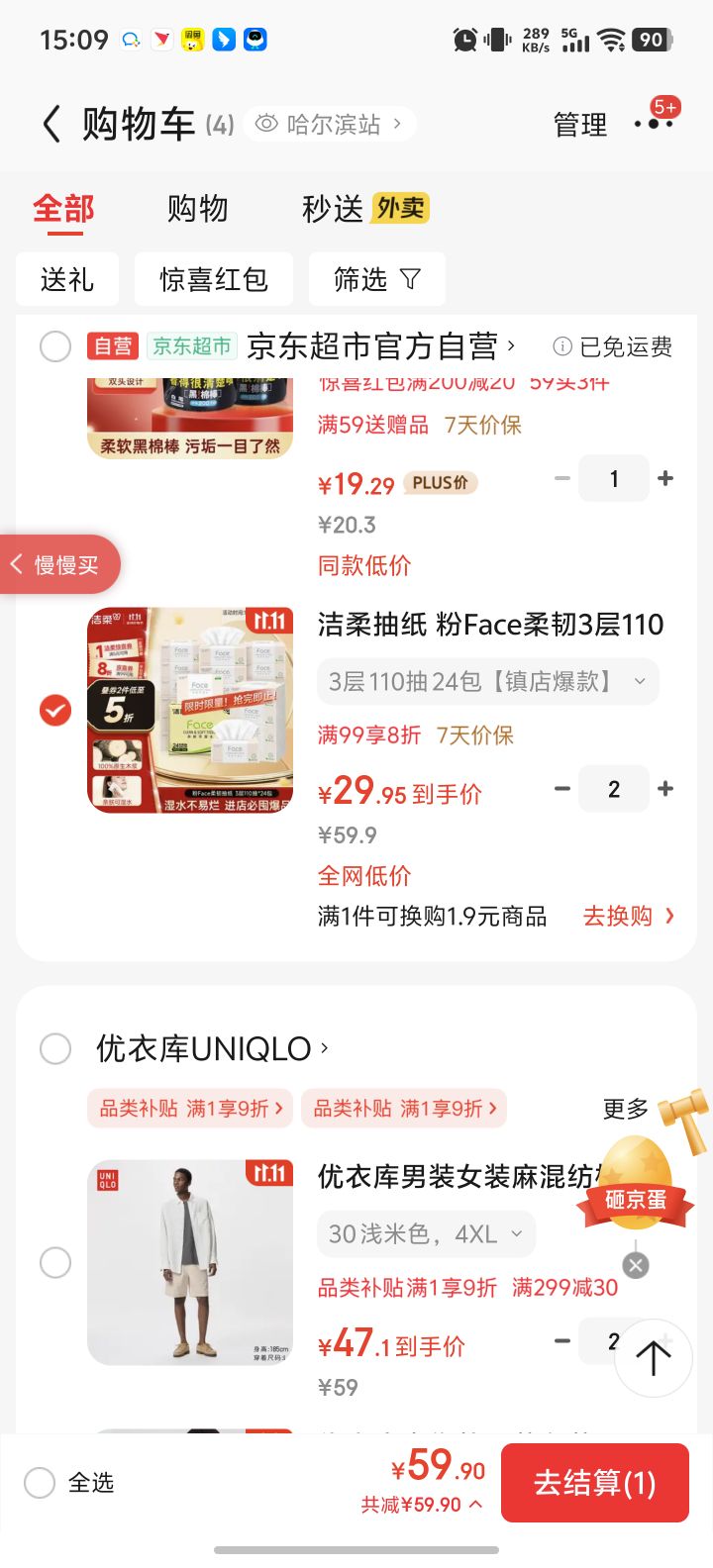Open the 30浅米色 4XL size selector
This screenshot has height=1568, width=713.
coord(426,1233)
